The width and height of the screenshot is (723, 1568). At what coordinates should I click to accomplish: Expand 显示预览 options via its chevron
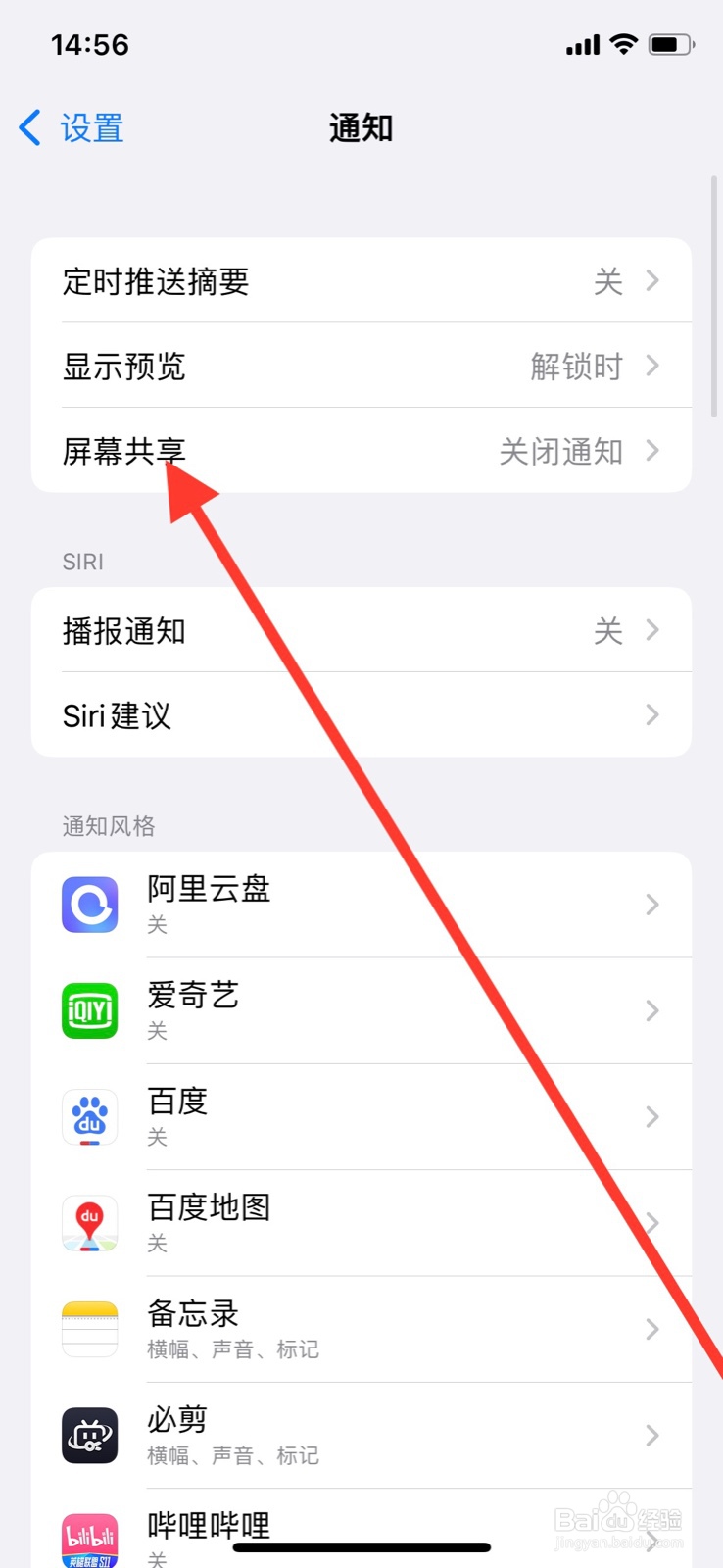[x=651, y=366]
